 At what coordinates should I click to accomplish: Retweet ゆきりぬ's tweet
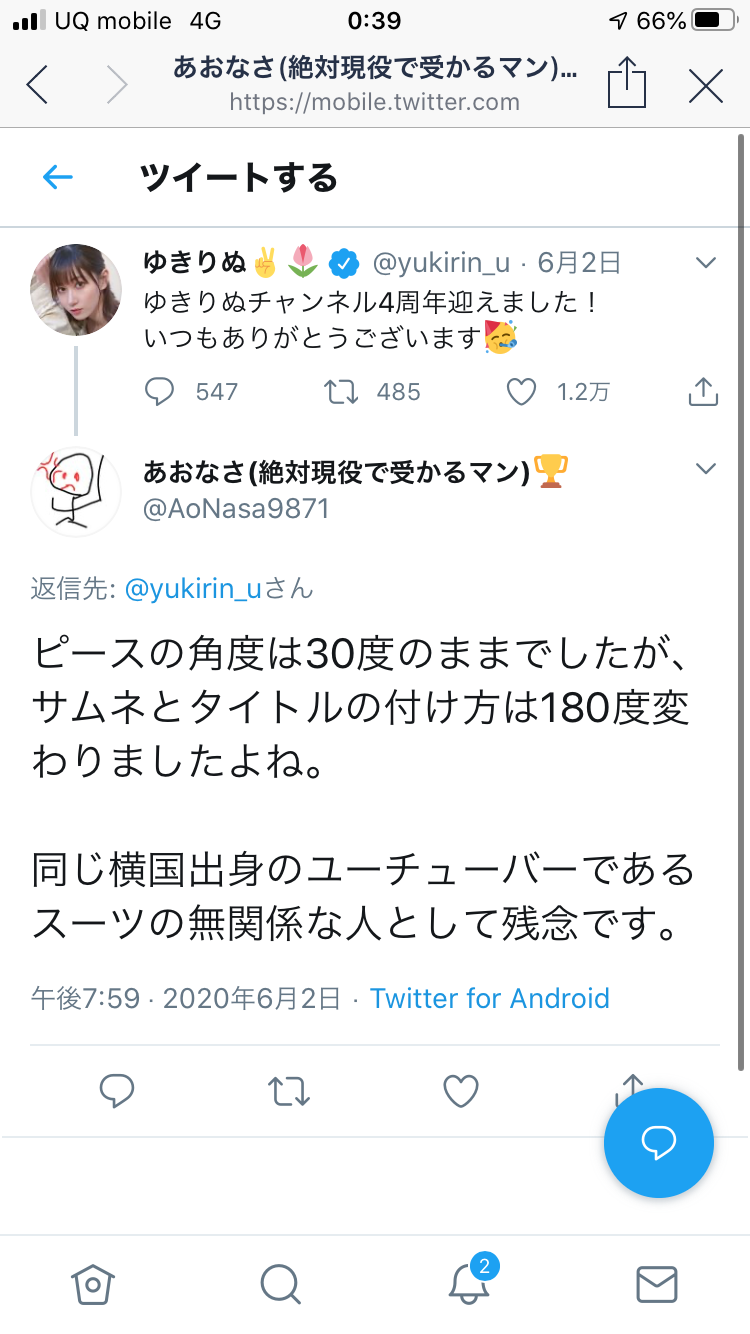[342, 392]
